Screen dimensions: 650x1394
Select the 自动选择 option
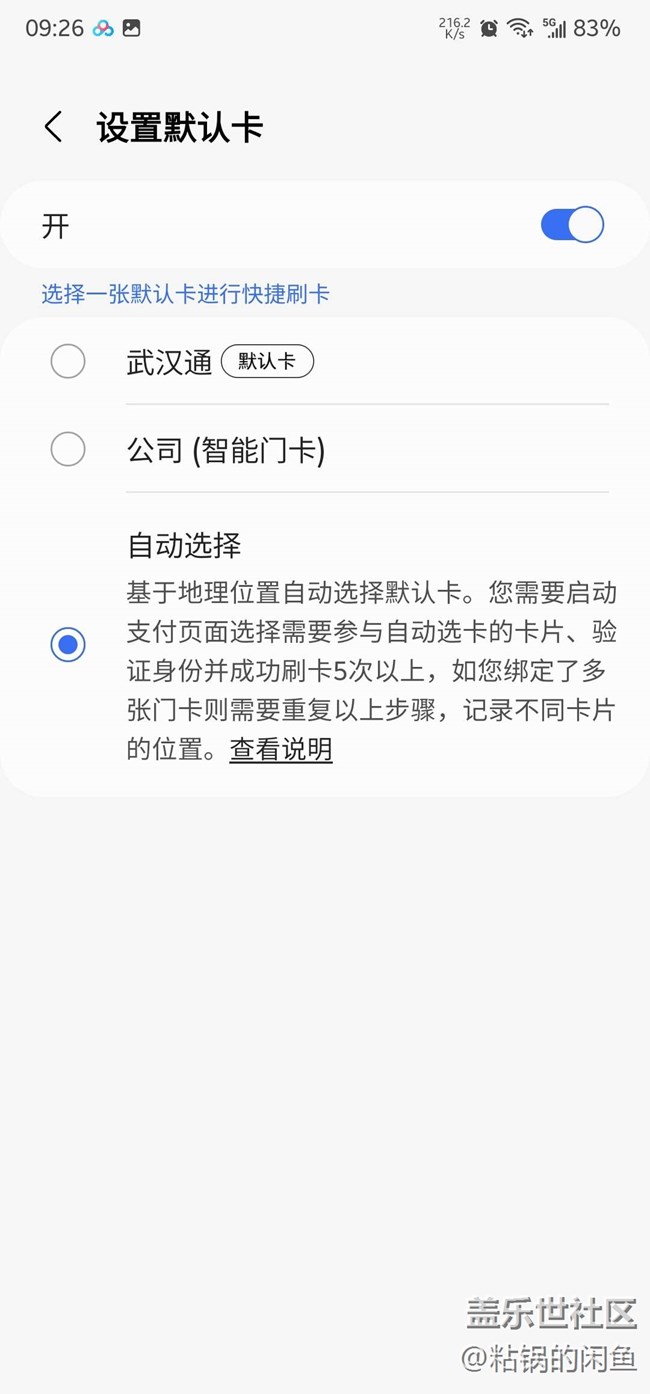(x=68, y=645)
